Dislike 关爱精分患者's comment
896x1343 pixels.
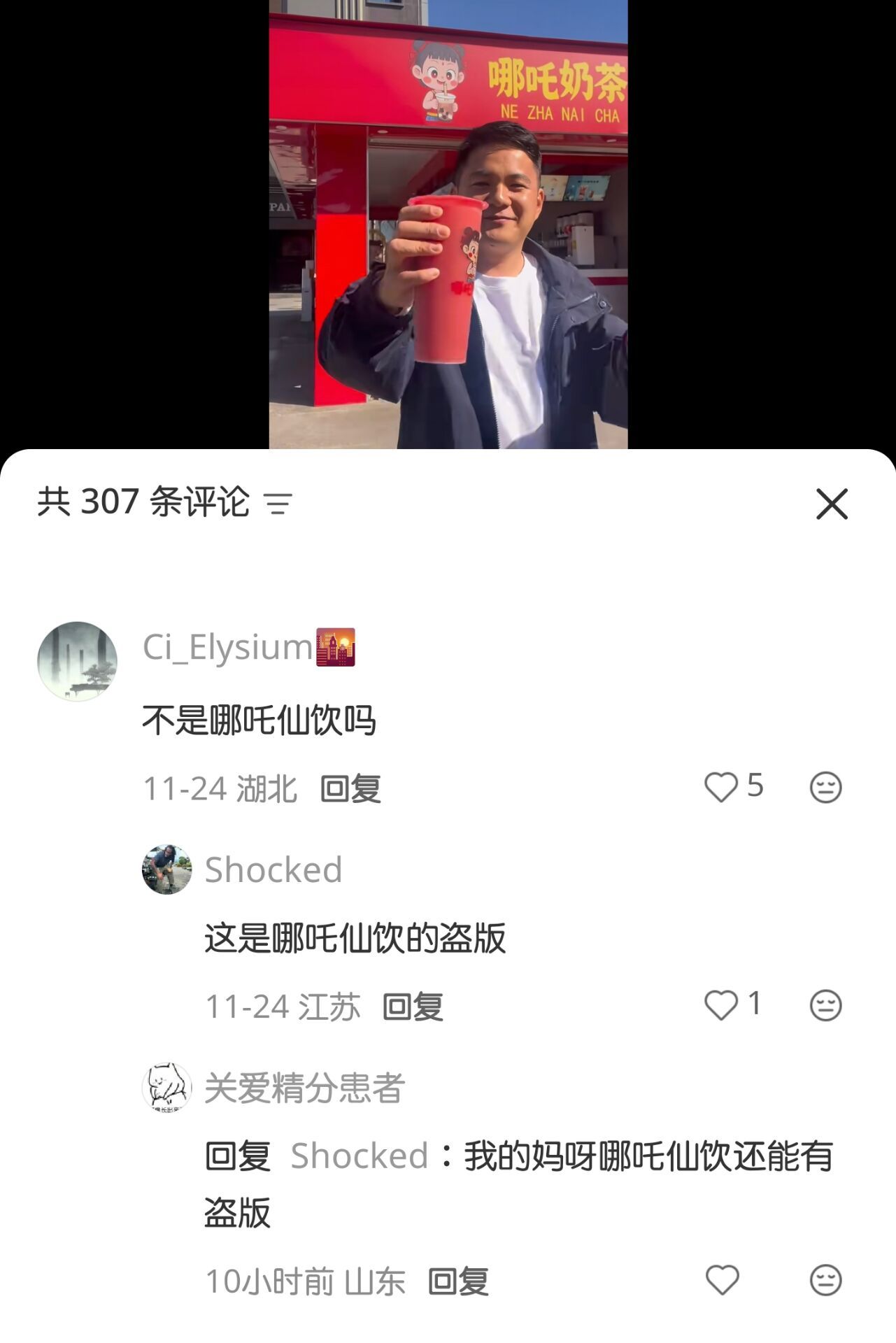825,1281
